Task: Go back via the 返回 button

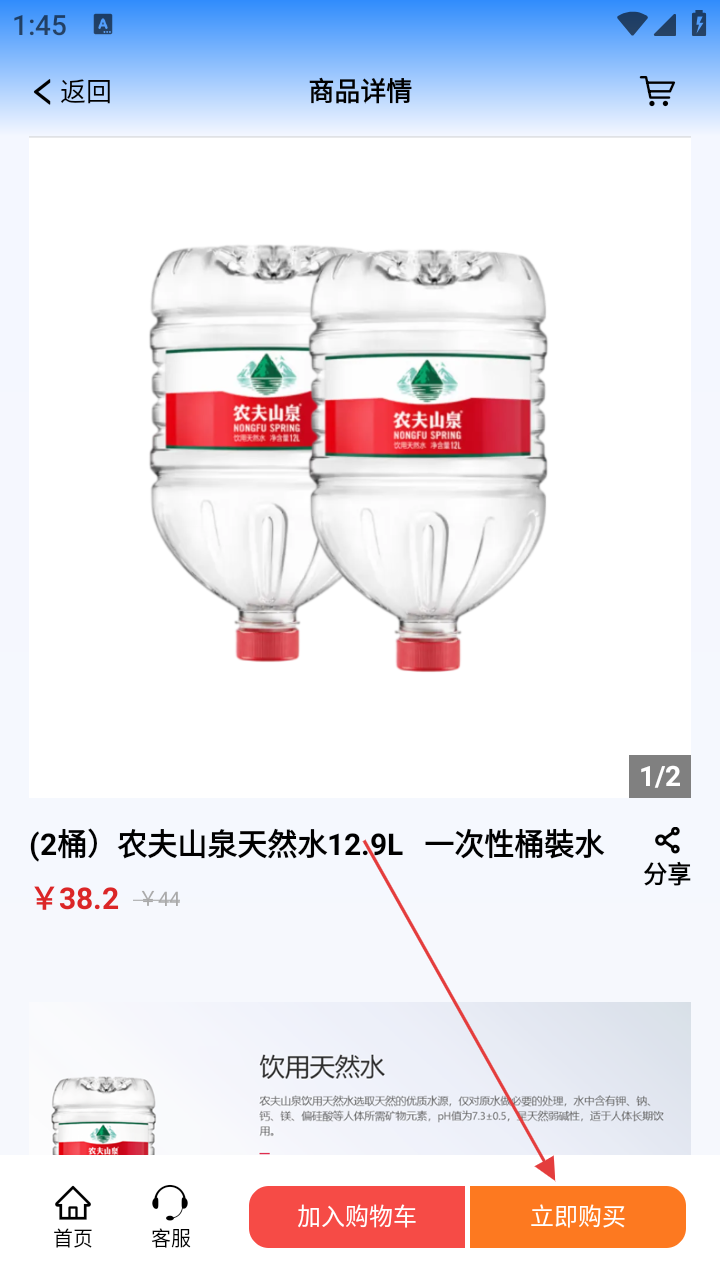Action: (x=72, y=92)
